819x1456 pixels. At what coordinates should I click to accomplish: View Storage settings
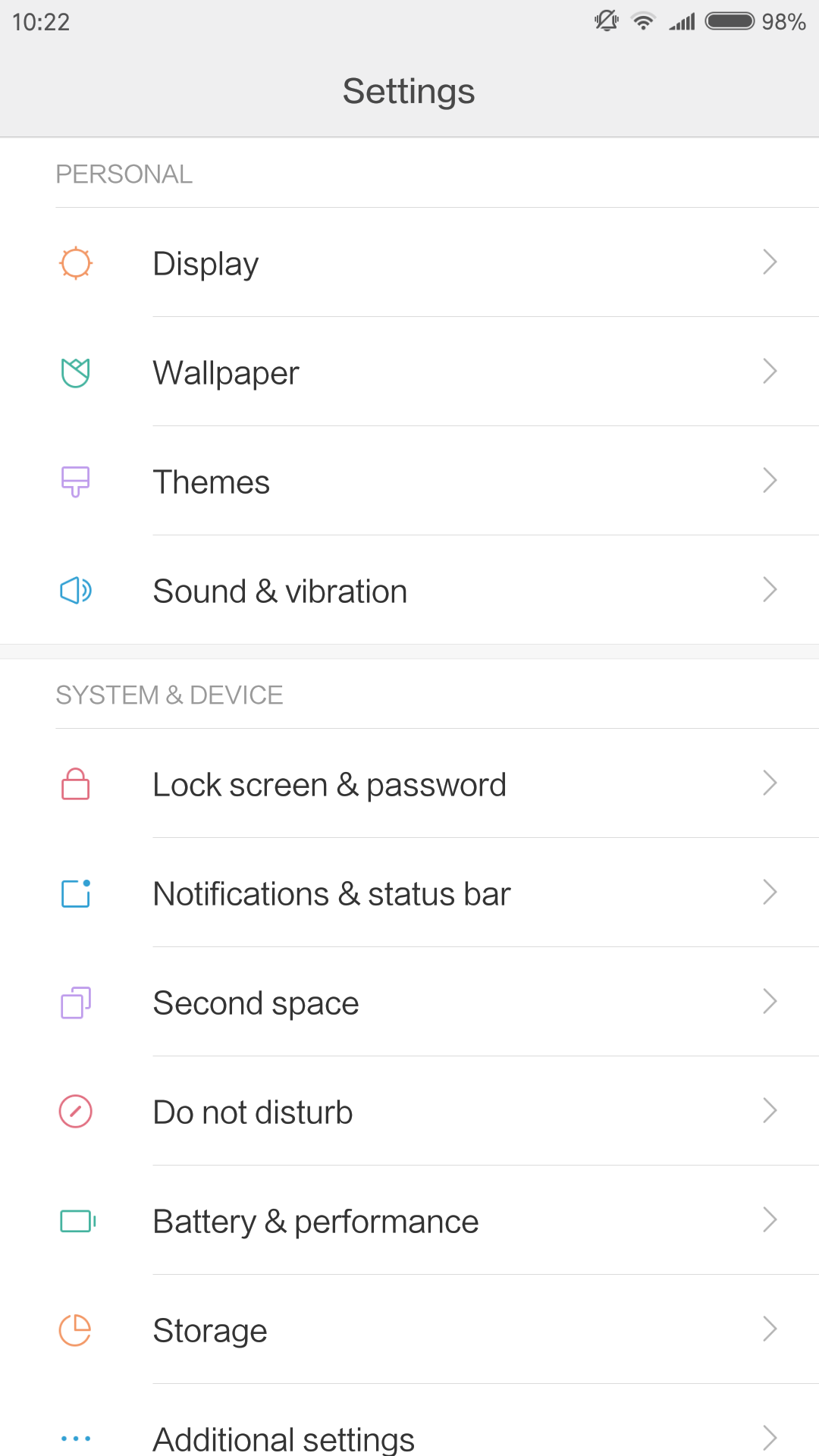409,1329
